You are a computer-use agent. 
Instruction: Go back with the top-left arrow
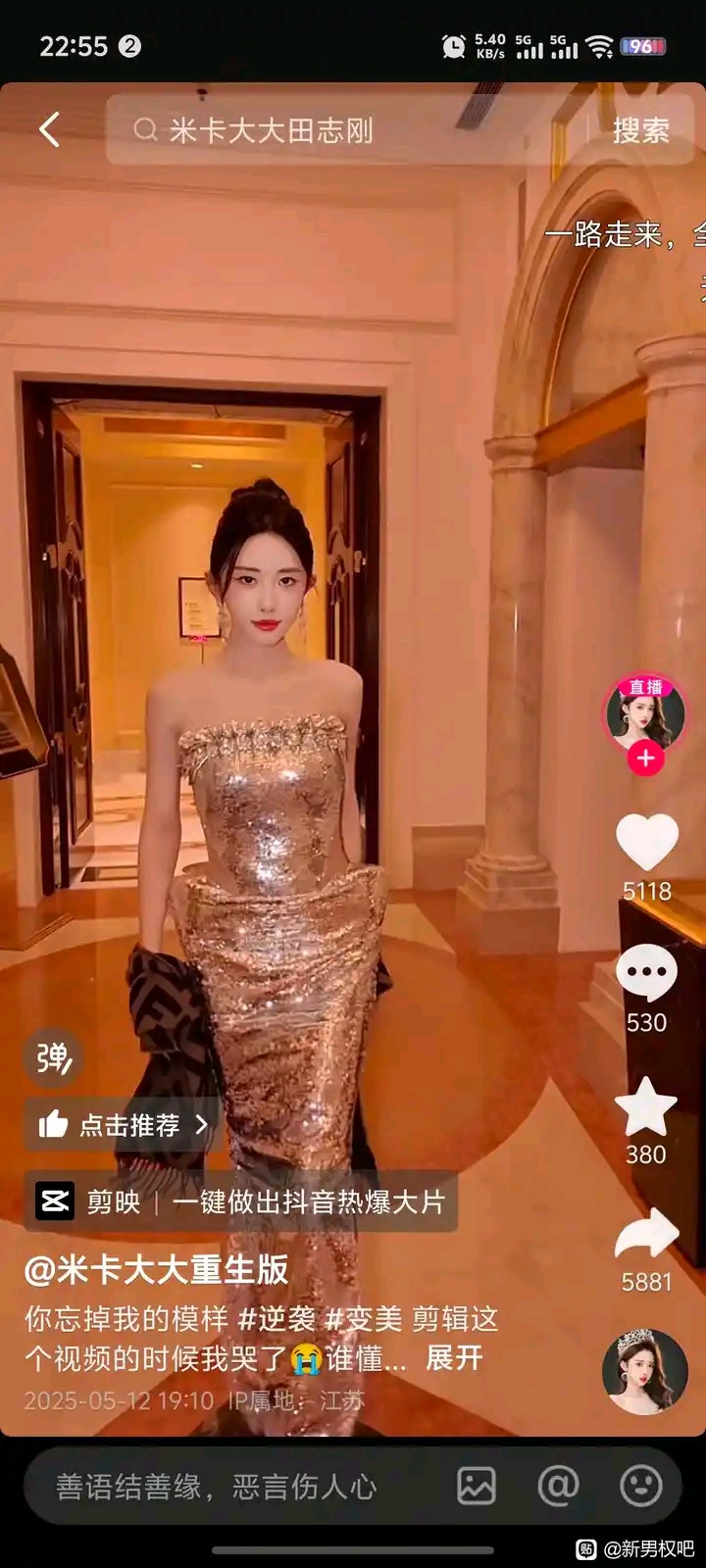(x=49, y=129)
